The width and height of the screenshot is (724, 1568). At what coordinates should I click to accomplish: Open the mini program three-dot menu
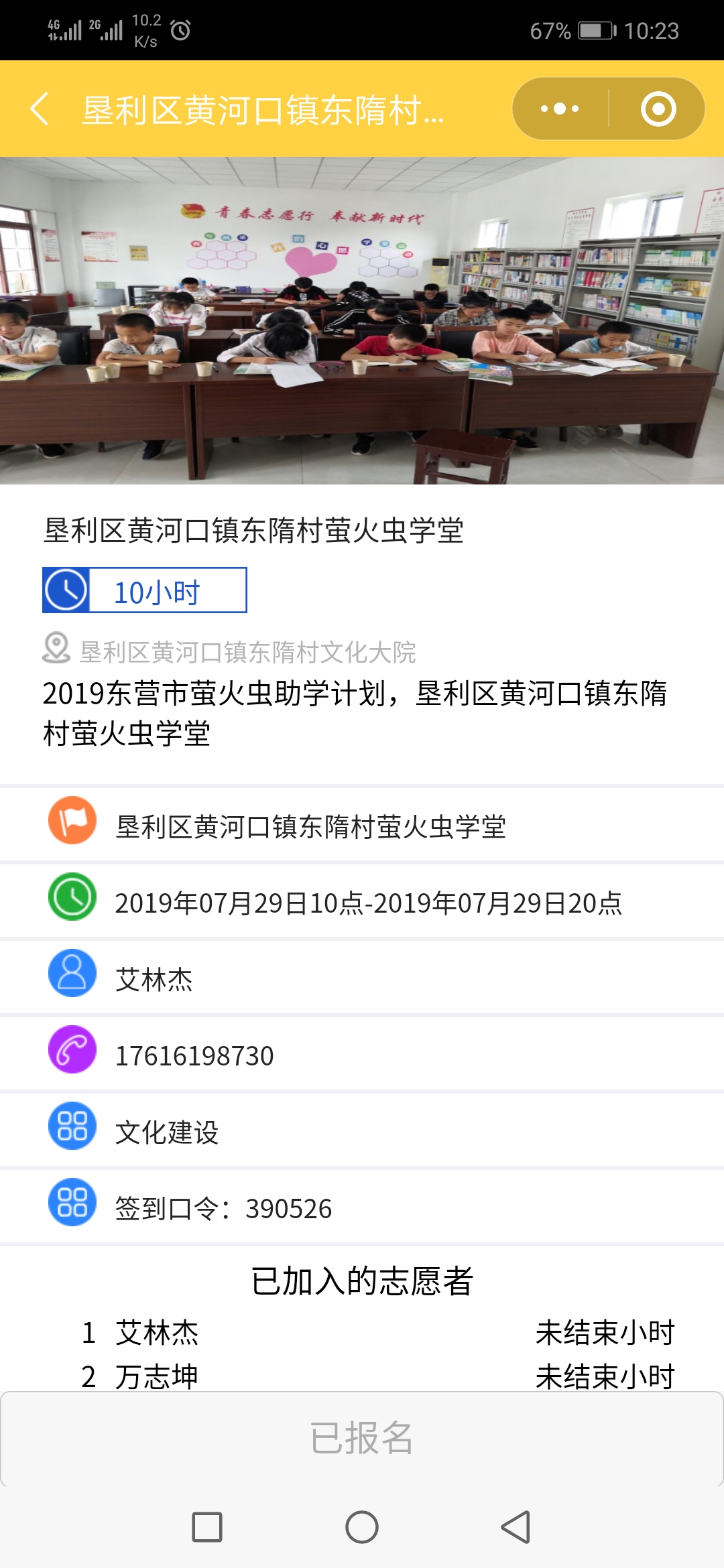coord(560,109)
